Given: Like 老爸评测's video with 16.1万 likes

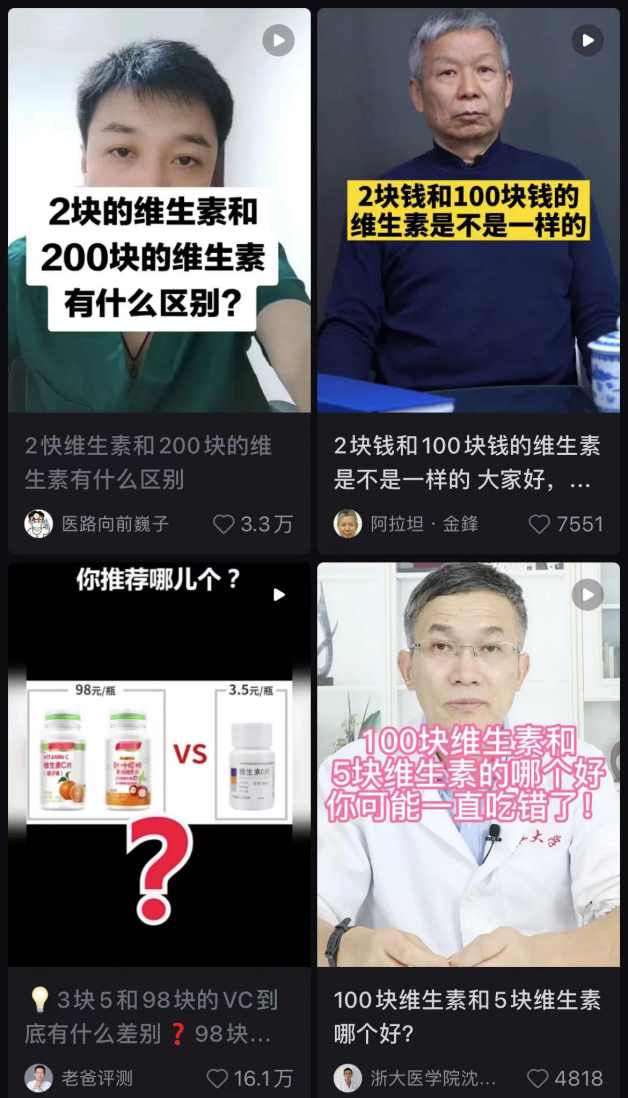Looking at the screenshot, I should (x=217, y=1078).
